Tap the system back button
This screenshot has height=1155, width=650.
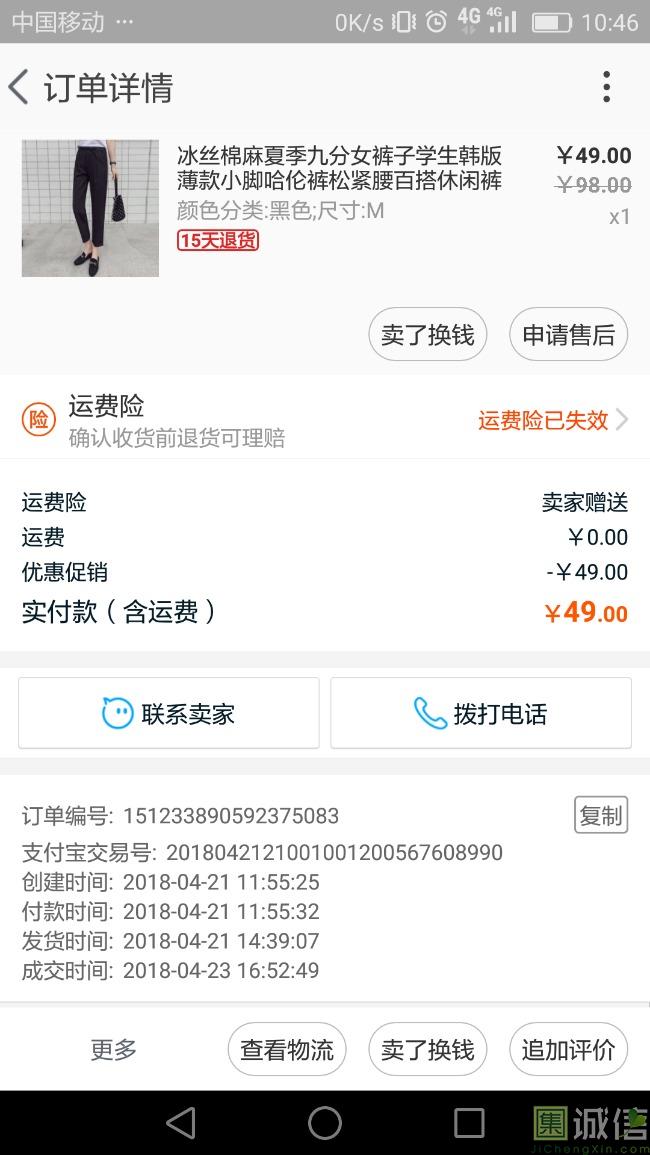point(181,1123)
